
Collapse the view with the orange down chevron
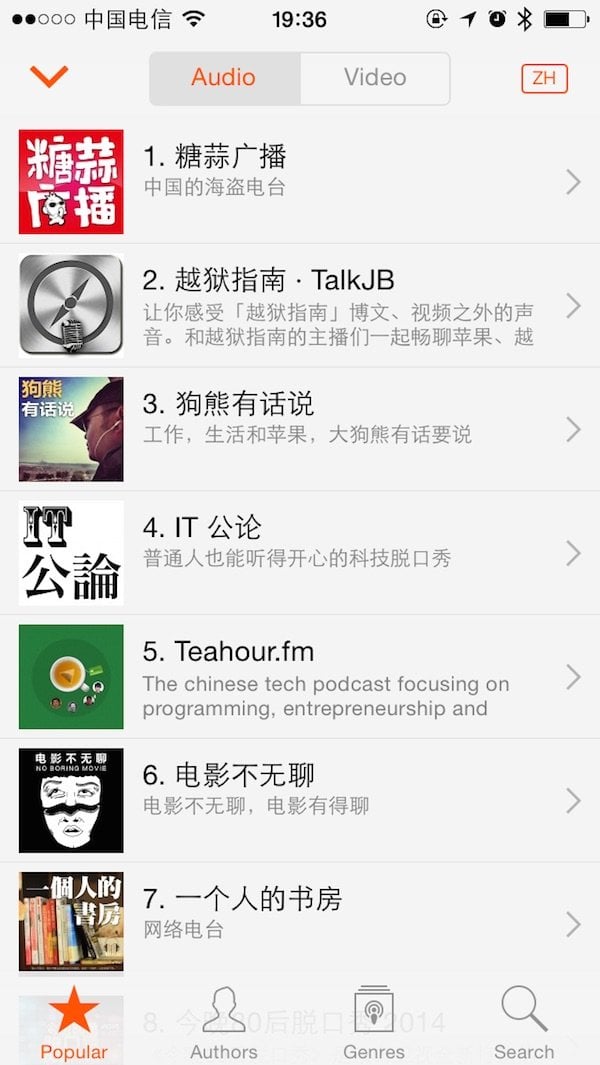tap(49, 77)
